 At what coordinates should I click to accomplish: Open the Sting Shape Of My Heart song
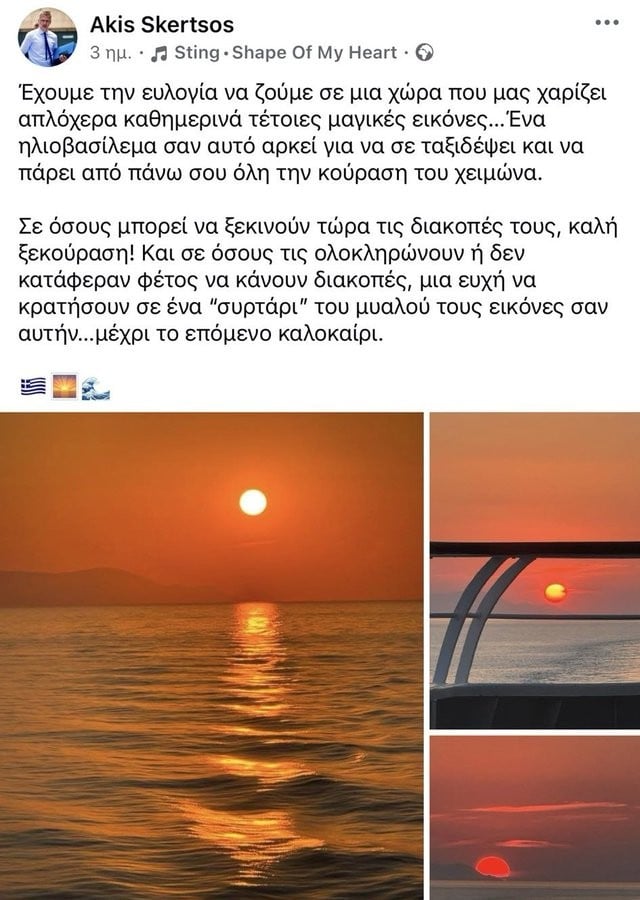(x=283, y=52)
